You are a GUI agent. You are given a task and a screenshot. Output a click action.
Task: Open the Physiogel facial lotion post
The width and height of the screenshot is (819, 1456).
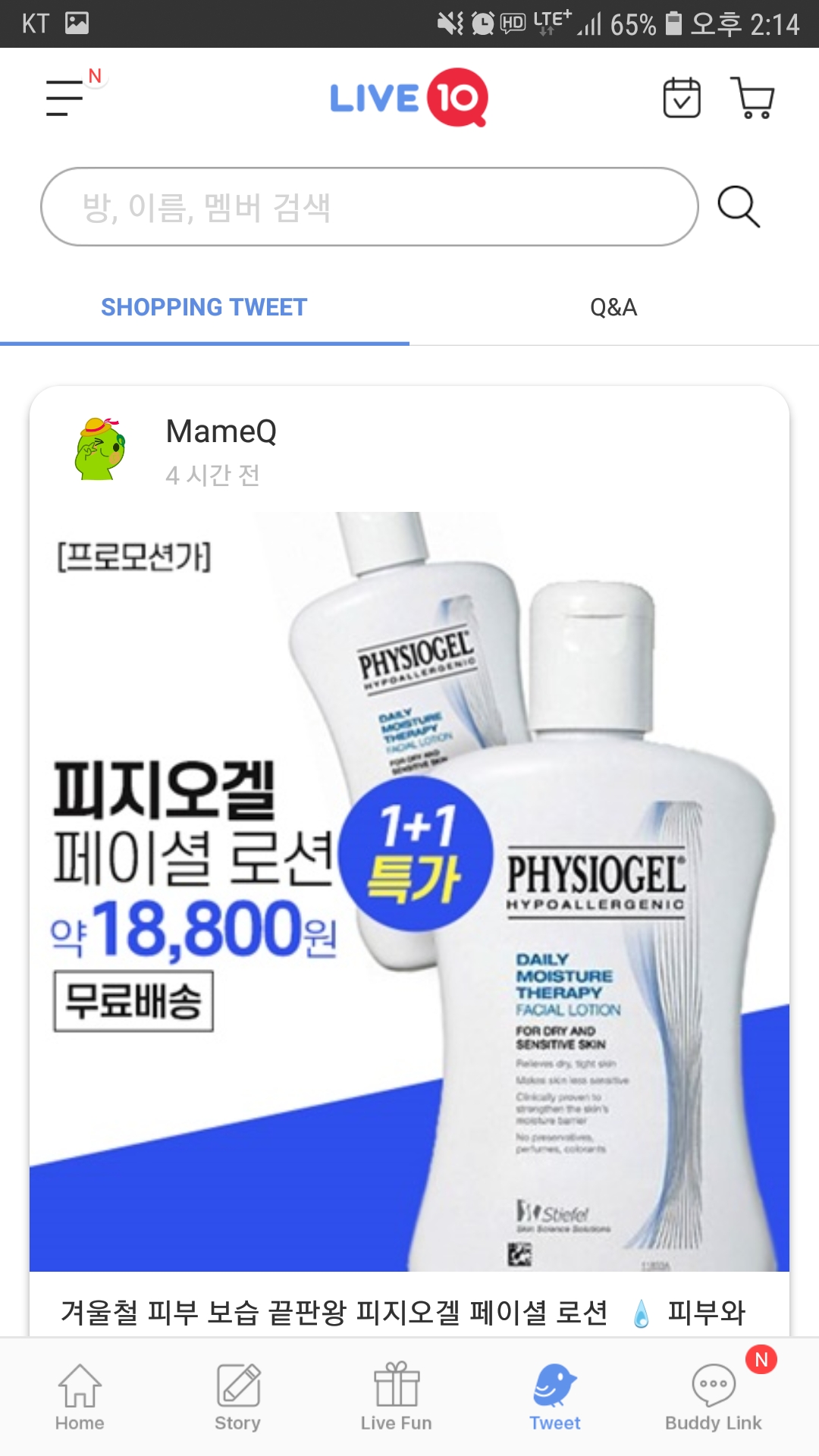tap(409, 891)
